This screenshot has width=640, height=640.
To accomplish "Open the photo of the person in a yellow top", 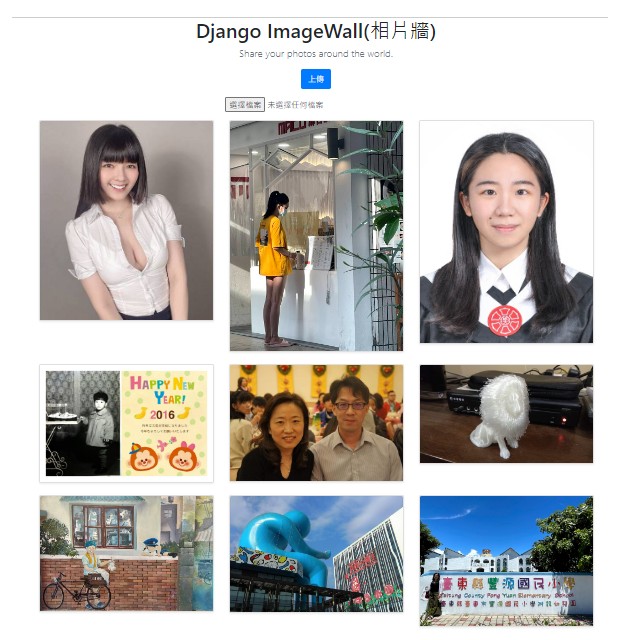I will coord(316,235).
